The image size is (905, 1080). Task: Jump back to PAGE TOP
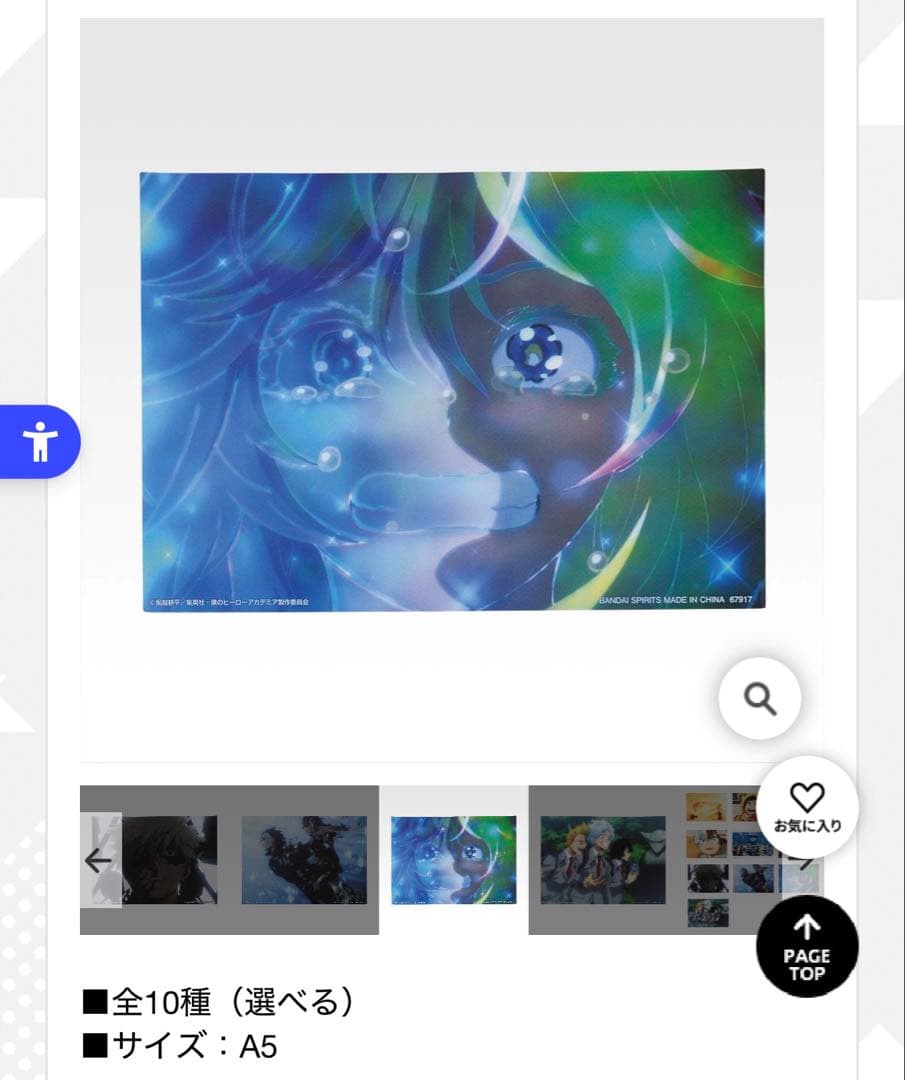[x=806, y=946]
